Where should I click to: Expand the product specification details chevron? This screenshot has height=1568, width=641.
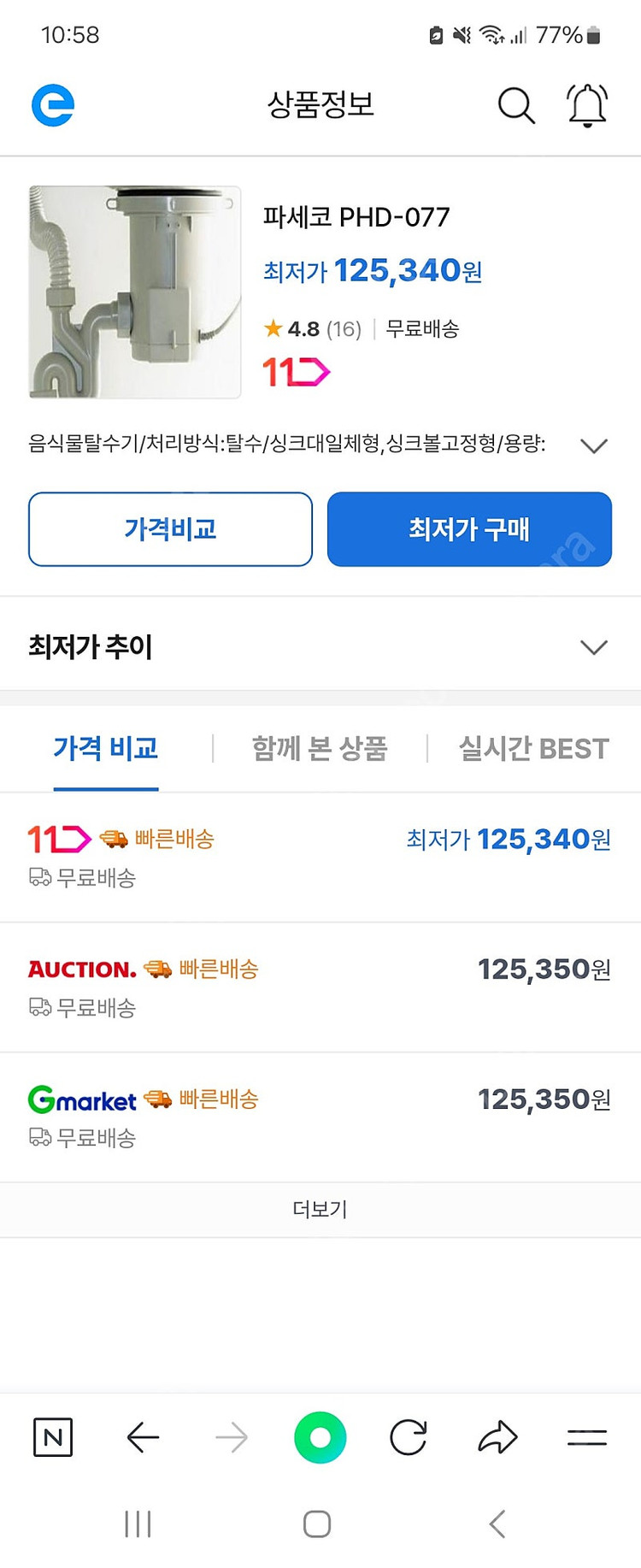click(x=594, y=445)
